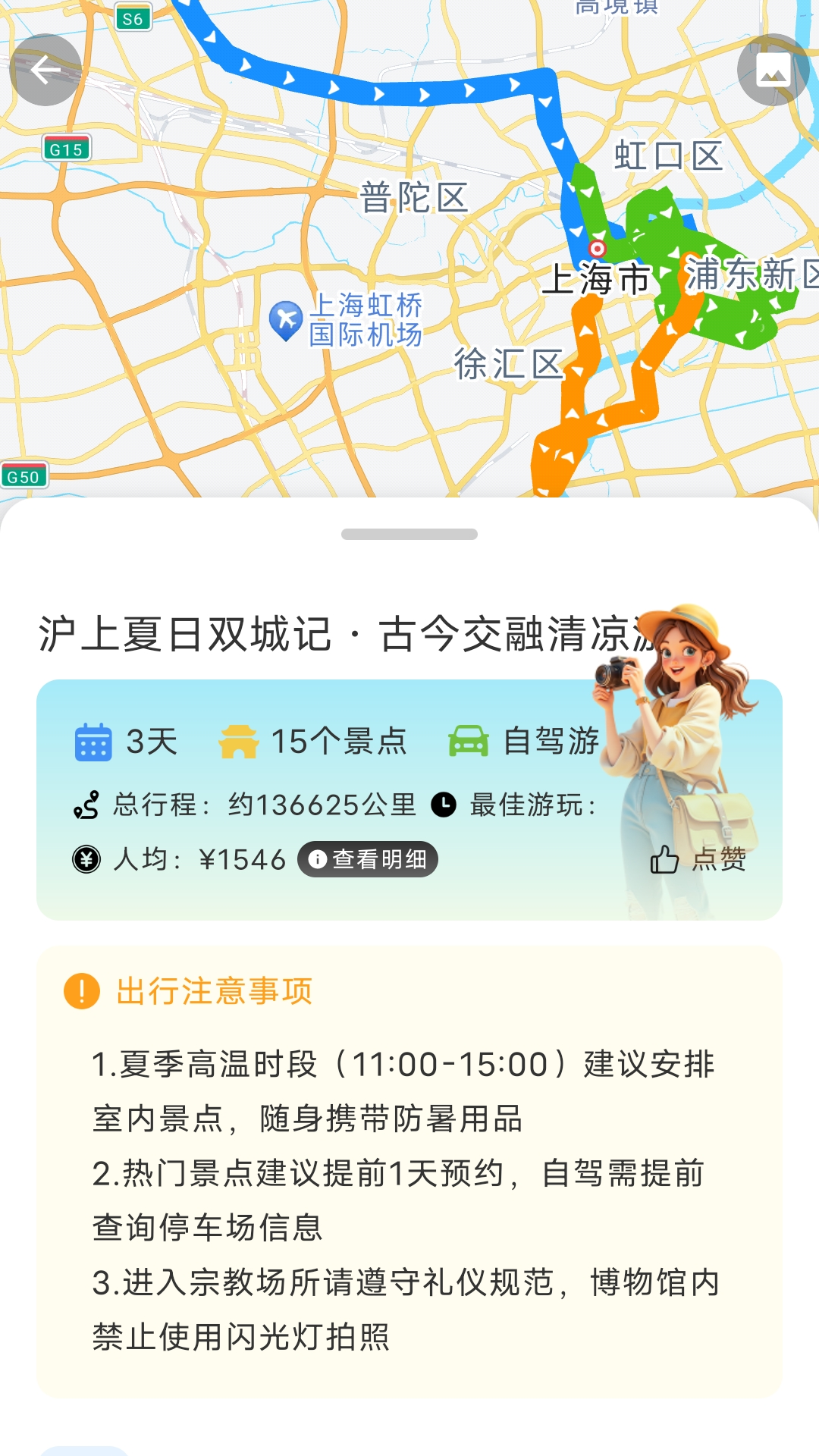819x1456 pixels.
Task: Select the attractions icon beside 15个景点
Action: (239, 742)
